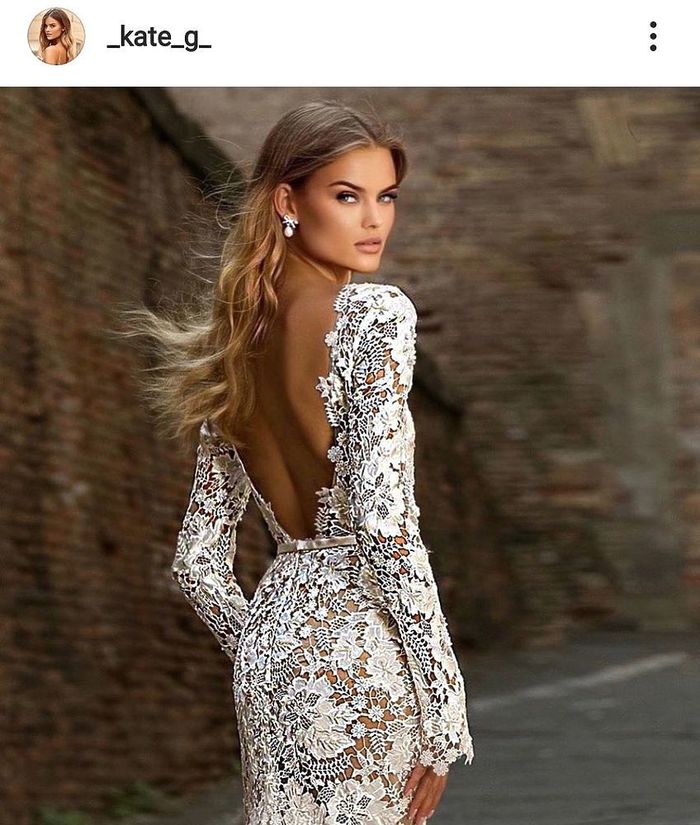Open the post's three-dot overflow menu
700x825 pixels.
[653, 37]
